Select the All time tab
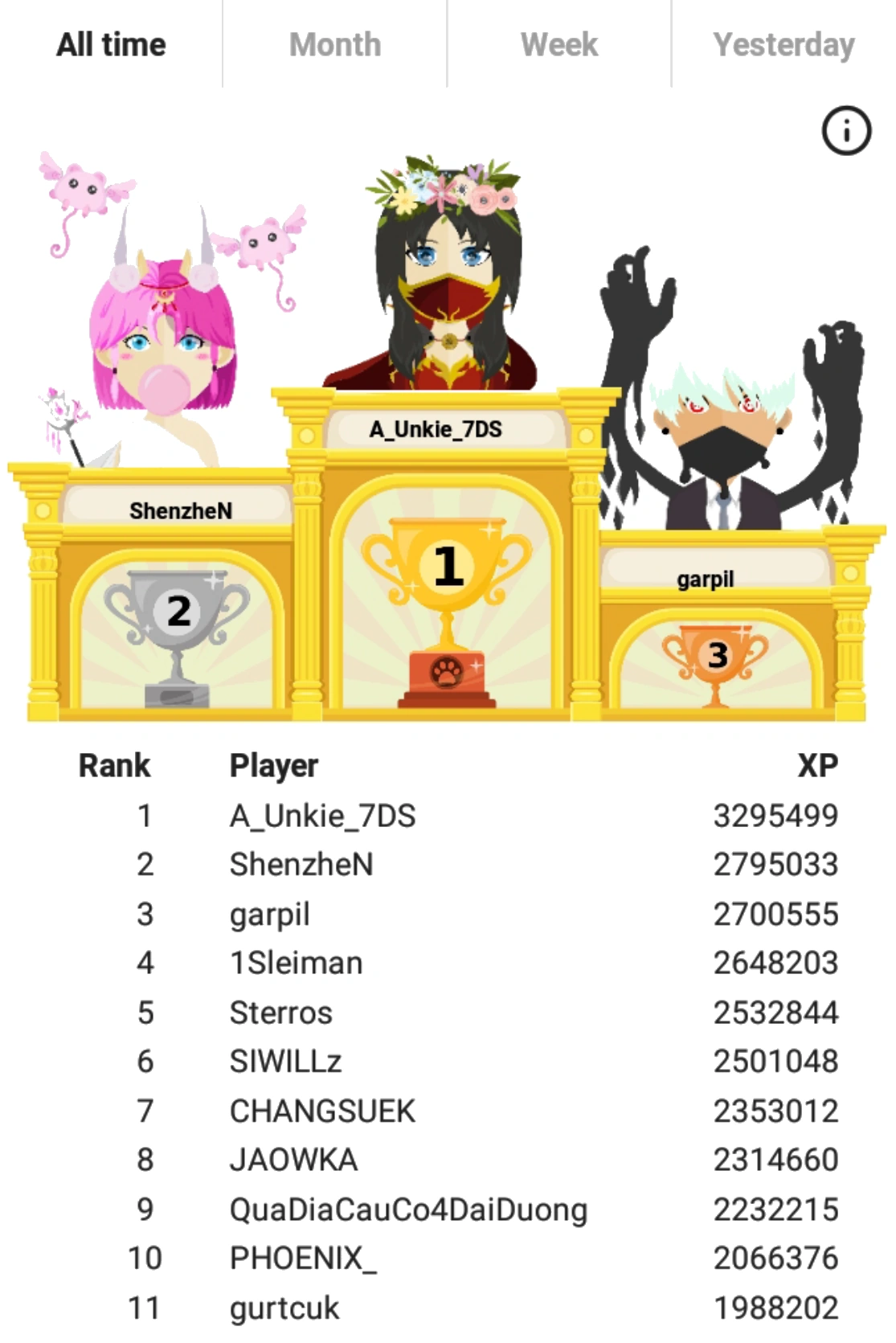This screenshot has height=1343, width=896. [x=111, y=44]
